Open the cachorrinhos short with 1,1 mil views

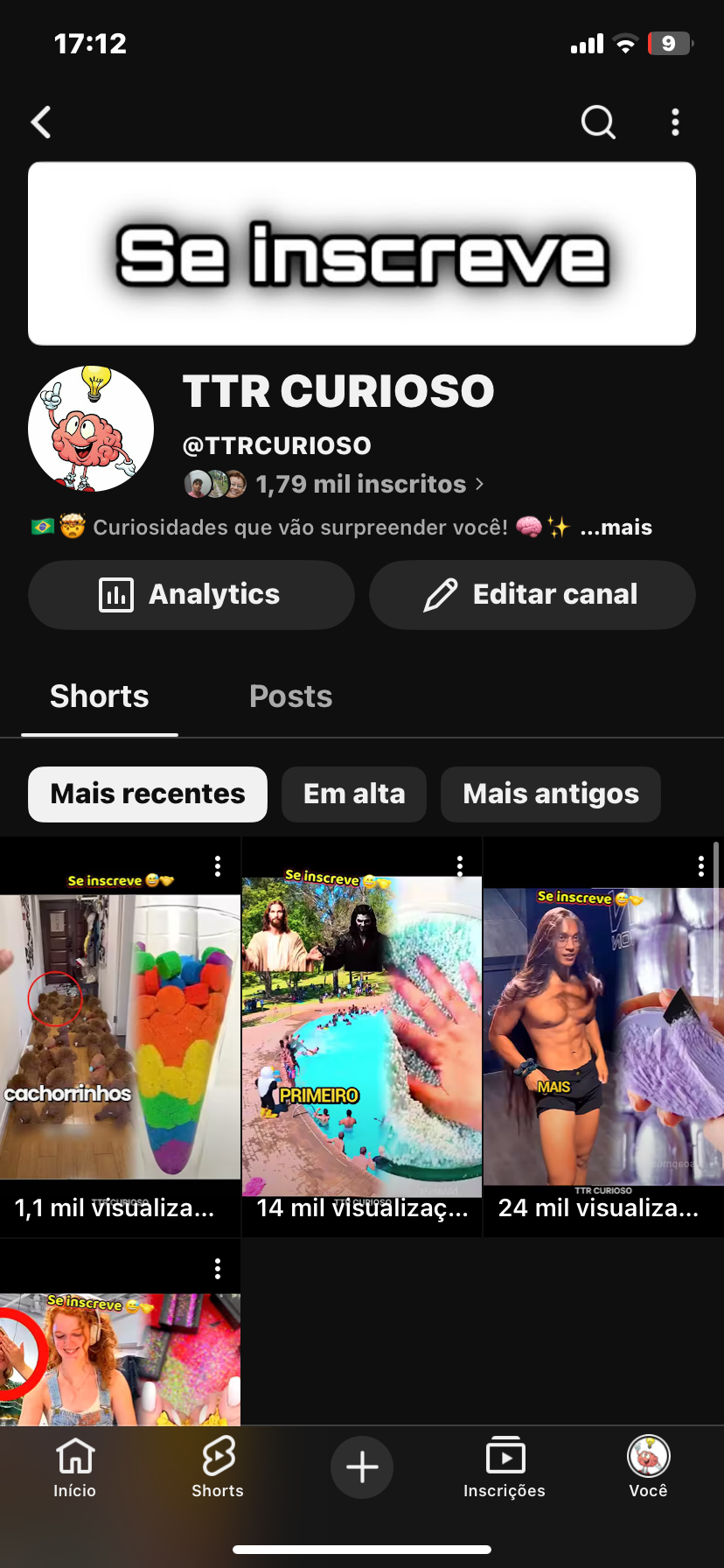(x=120, y=1037)
